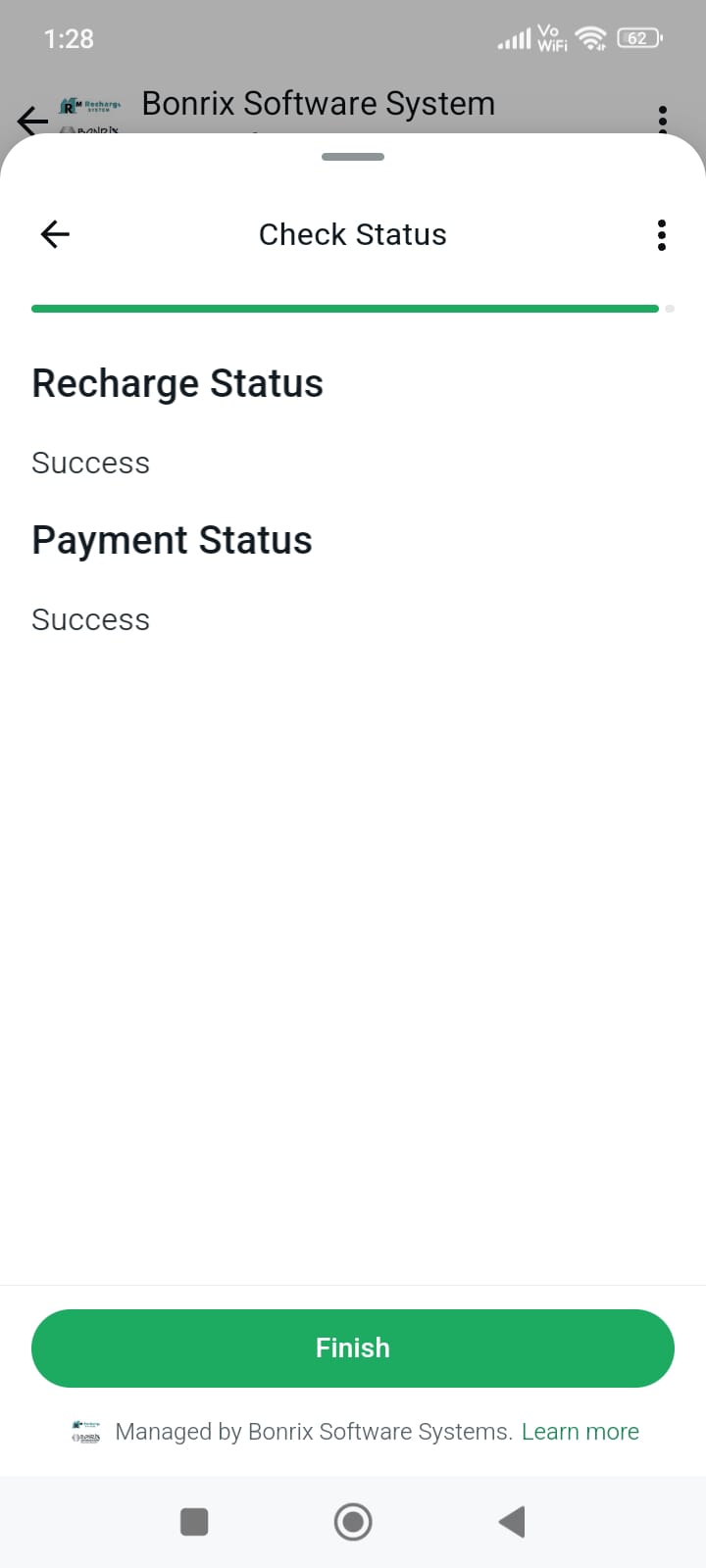Image resolution: width=706 pixels, height=1568 pixels.
Task: Tap the Finish button
Action: click(353, 1347)
